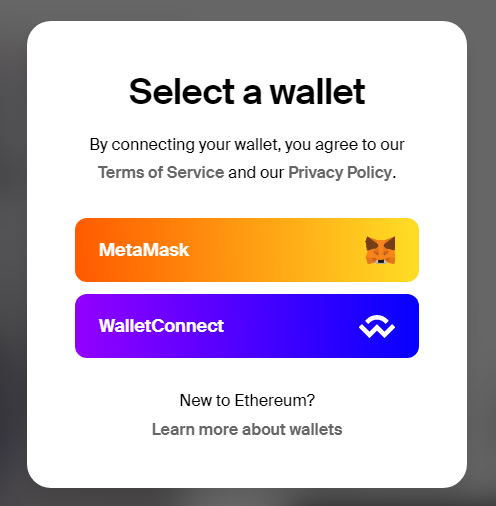
Task: Open the Privacy Policy link
Action: (x=340, y=172)
